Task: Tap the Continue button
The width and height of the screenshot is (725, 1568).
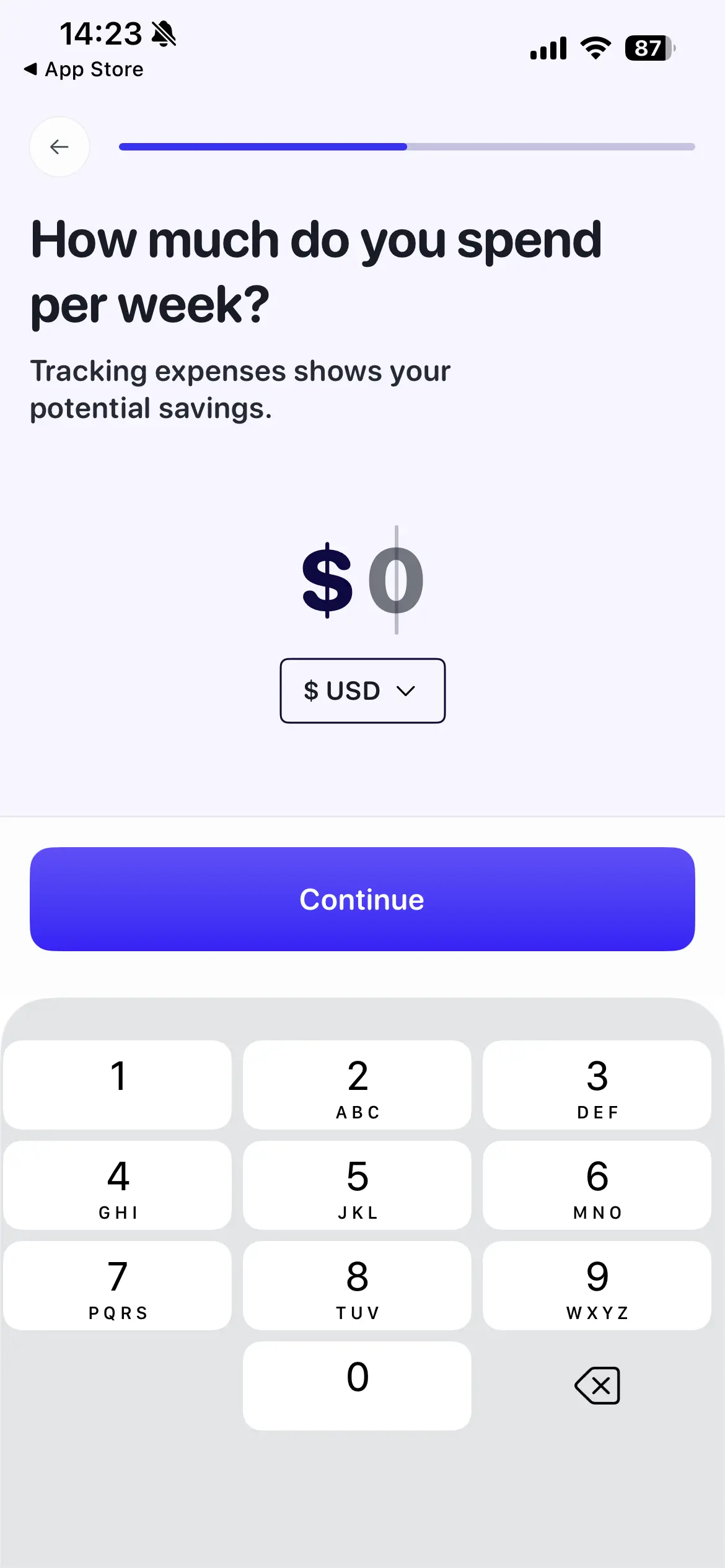Action: coord(362,899)
